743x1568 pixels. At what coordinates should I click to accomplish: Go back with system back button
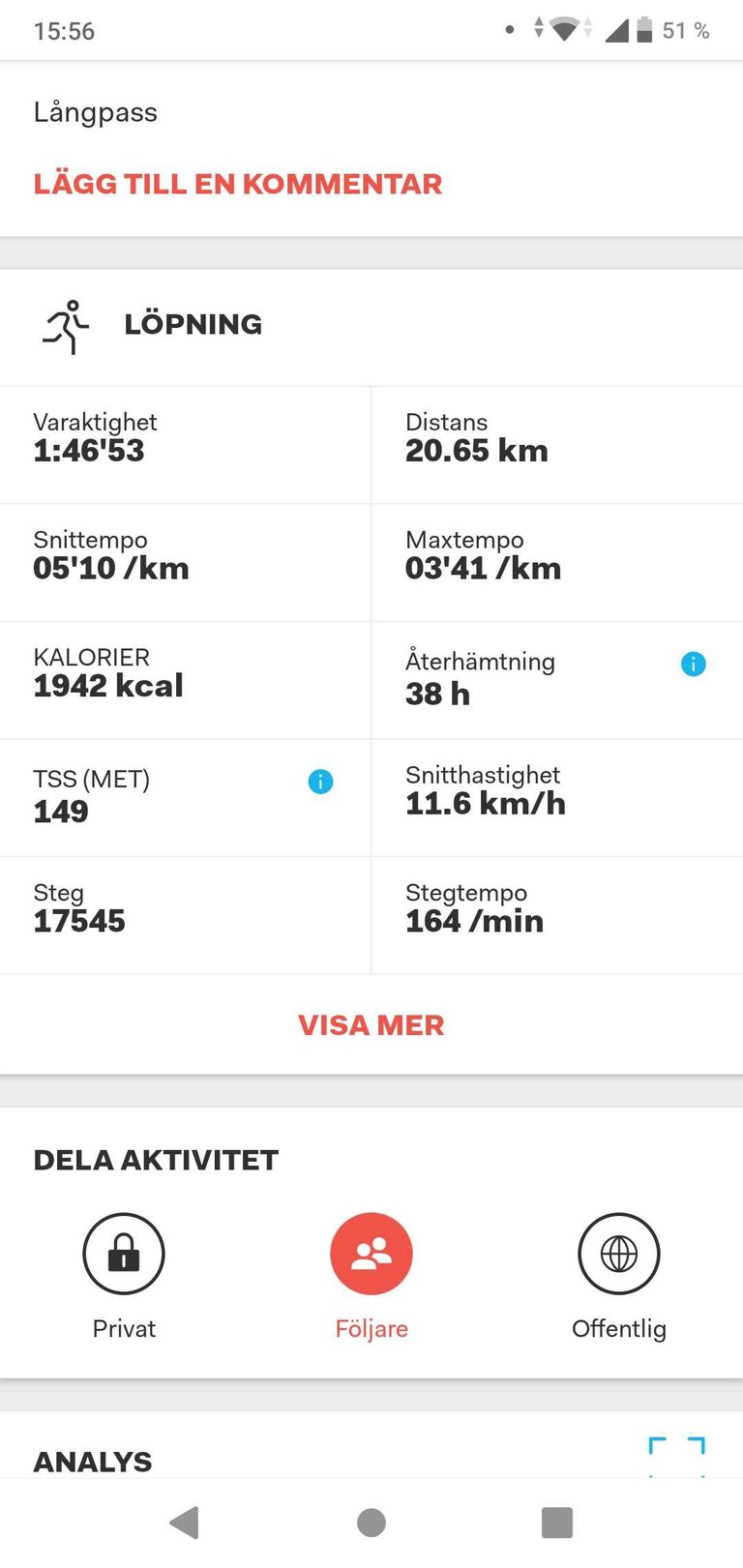pos(184,1523)
